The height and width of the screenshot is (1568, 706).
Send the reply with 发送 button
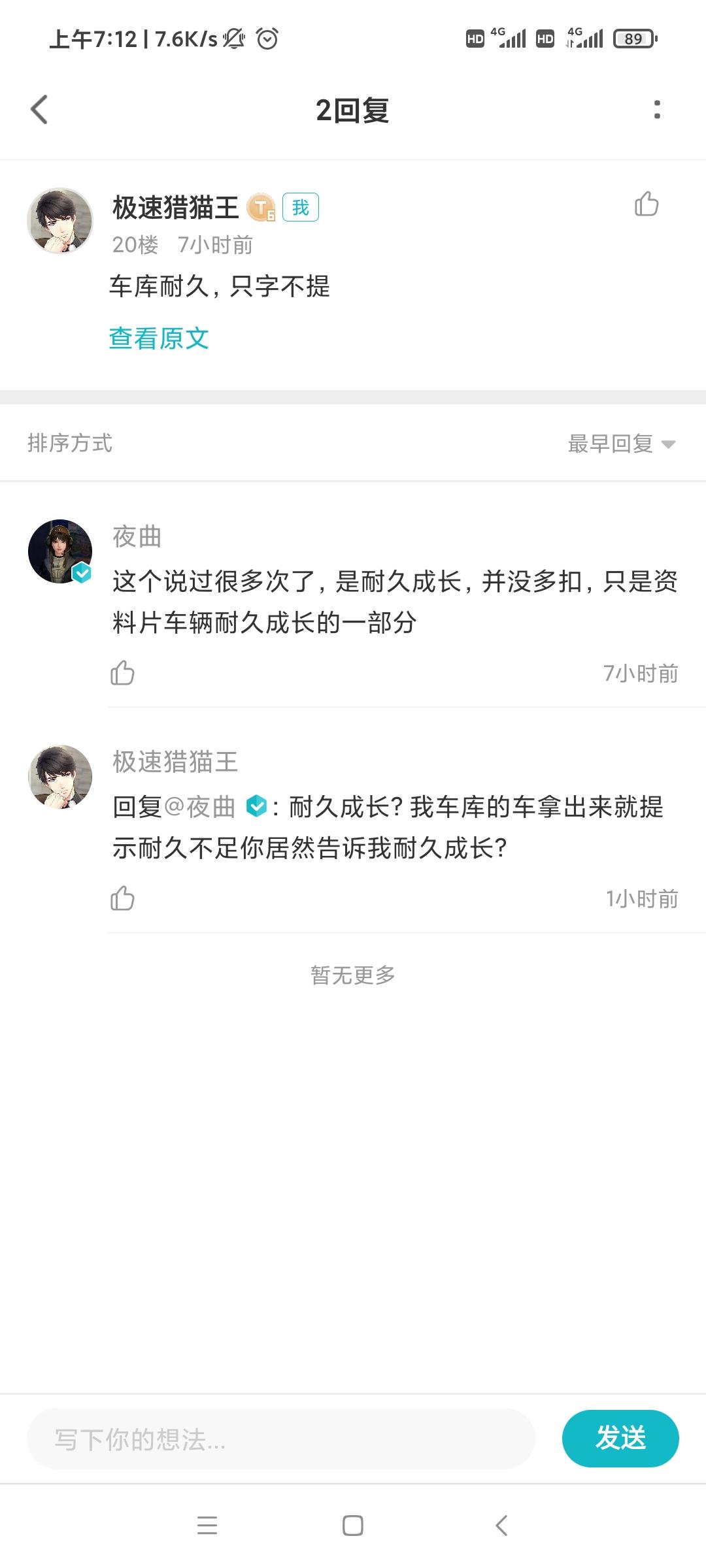(x=620, y=1439)
